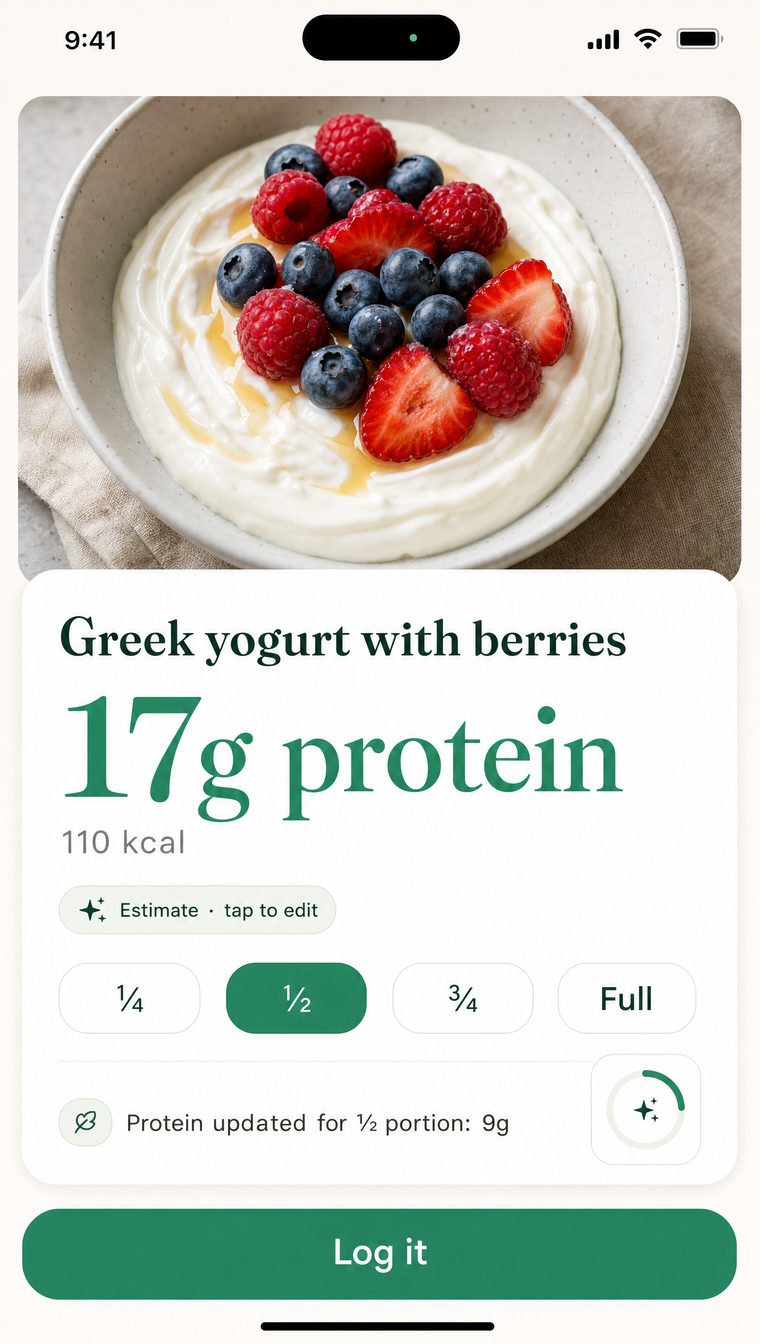The image size is (760, 1344).
Task: Log it with the green button
Action: [380, 1253]
